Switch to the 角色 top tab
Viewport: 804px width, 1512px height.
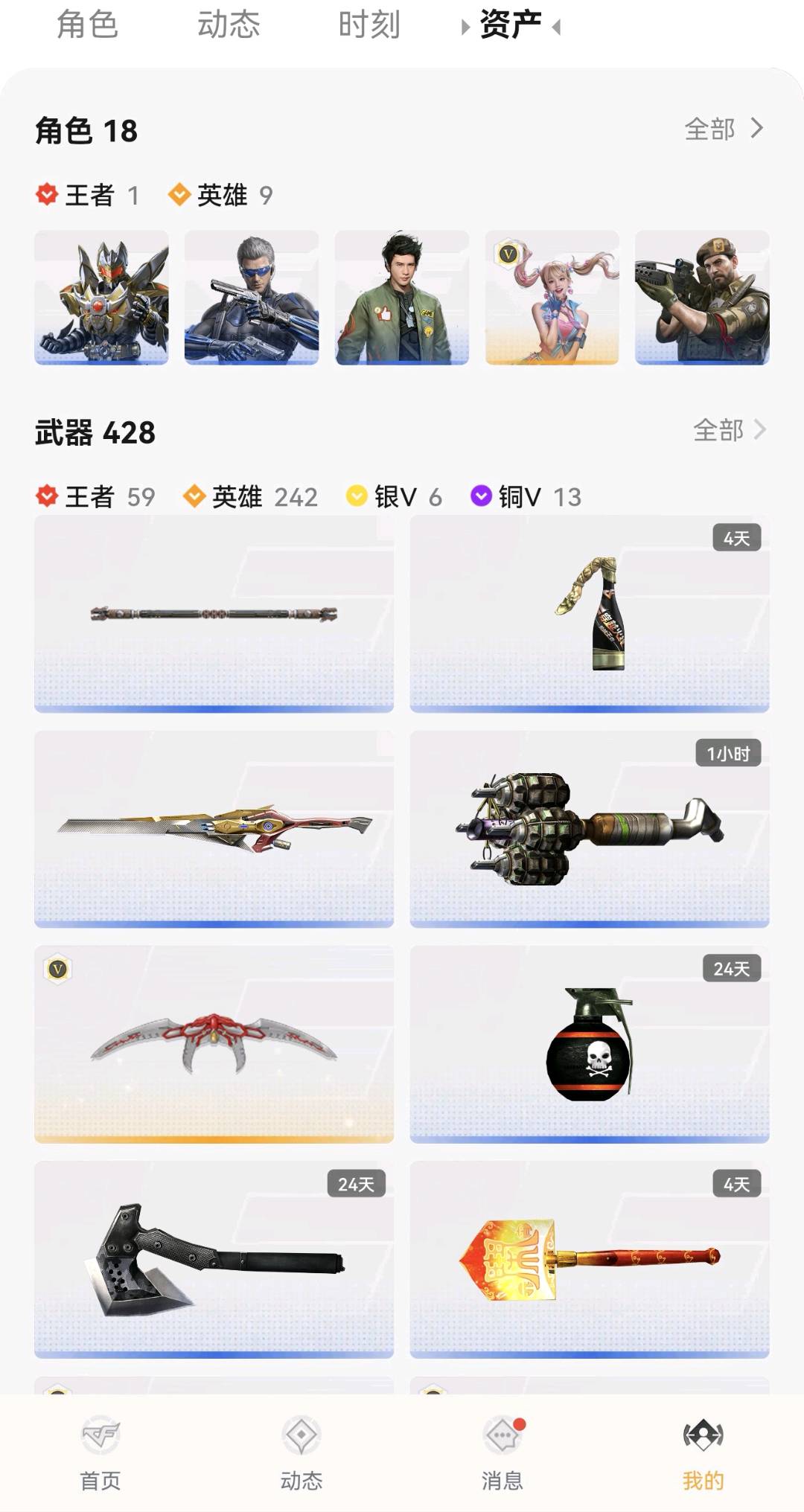[87, 25]
